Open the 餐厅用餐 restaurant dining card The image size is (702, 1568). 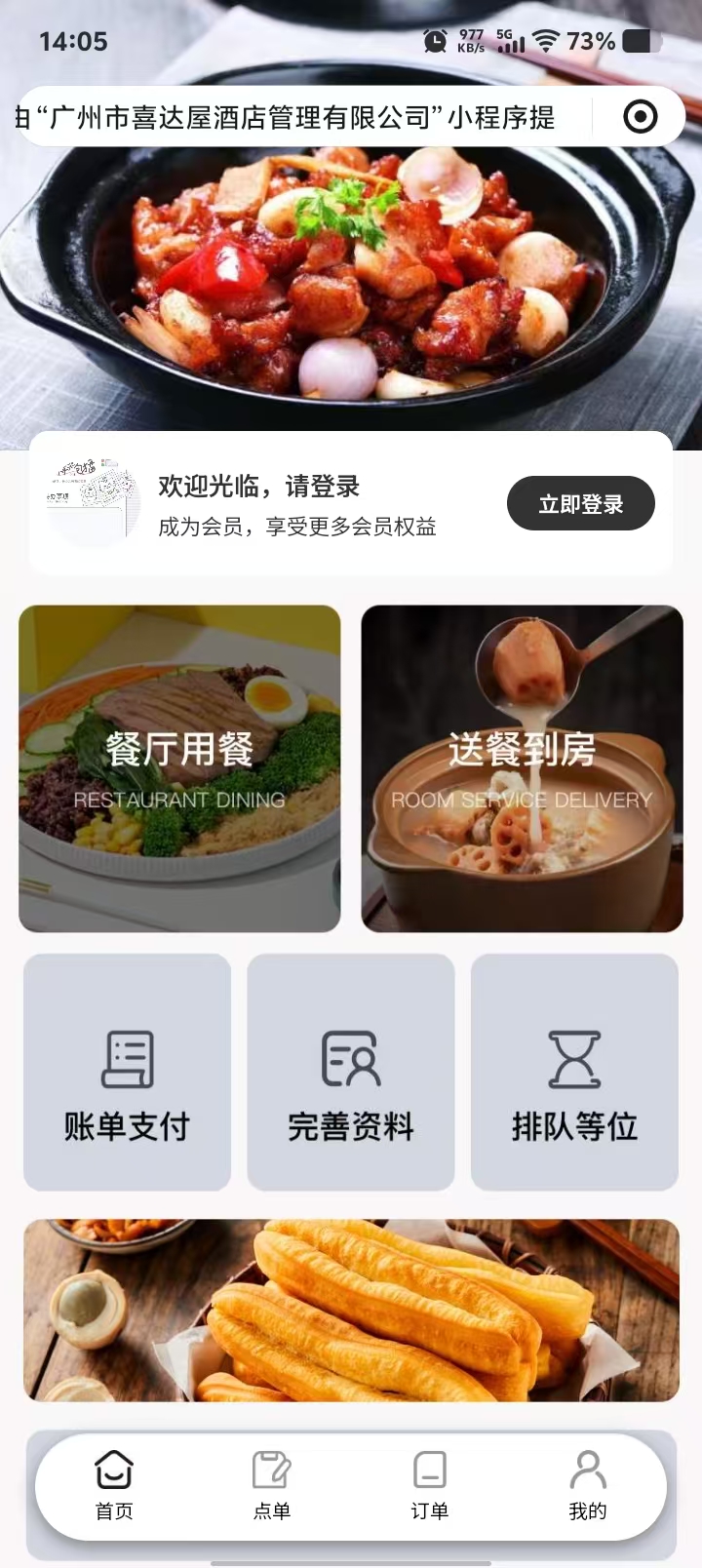point(179,768)
